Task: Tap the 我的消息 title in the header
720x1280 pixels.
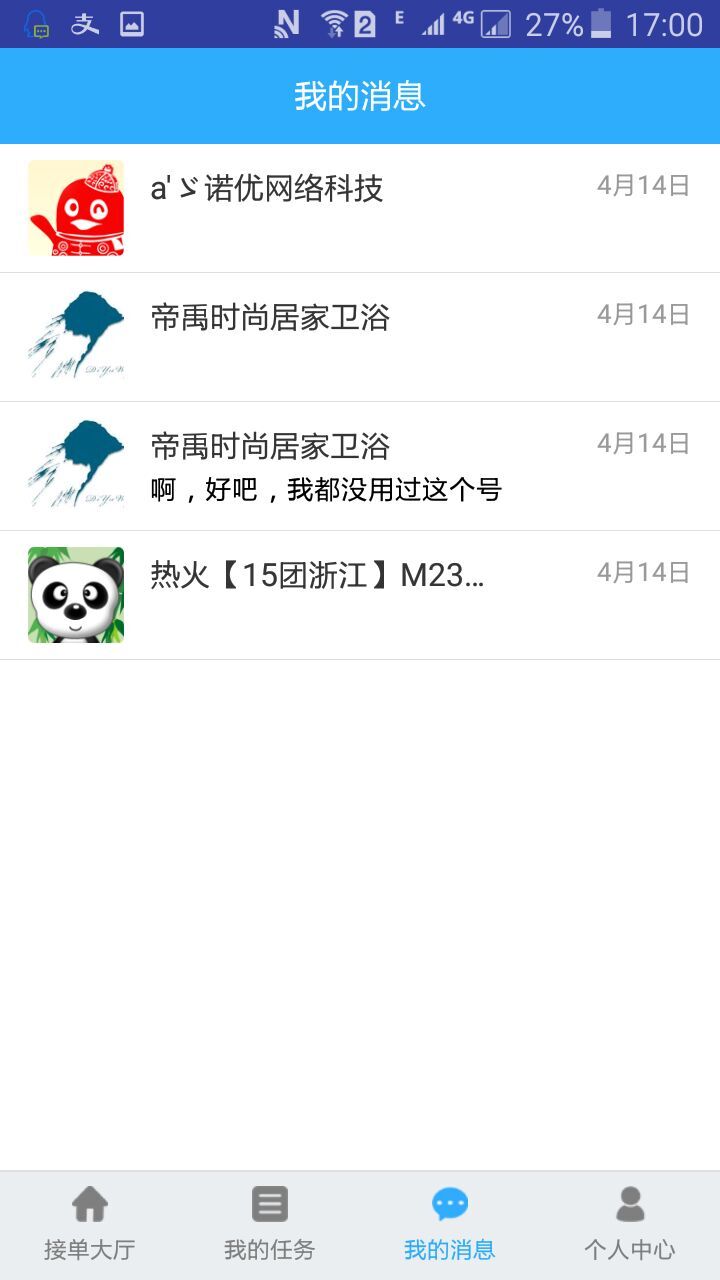Action: (359, 96)
